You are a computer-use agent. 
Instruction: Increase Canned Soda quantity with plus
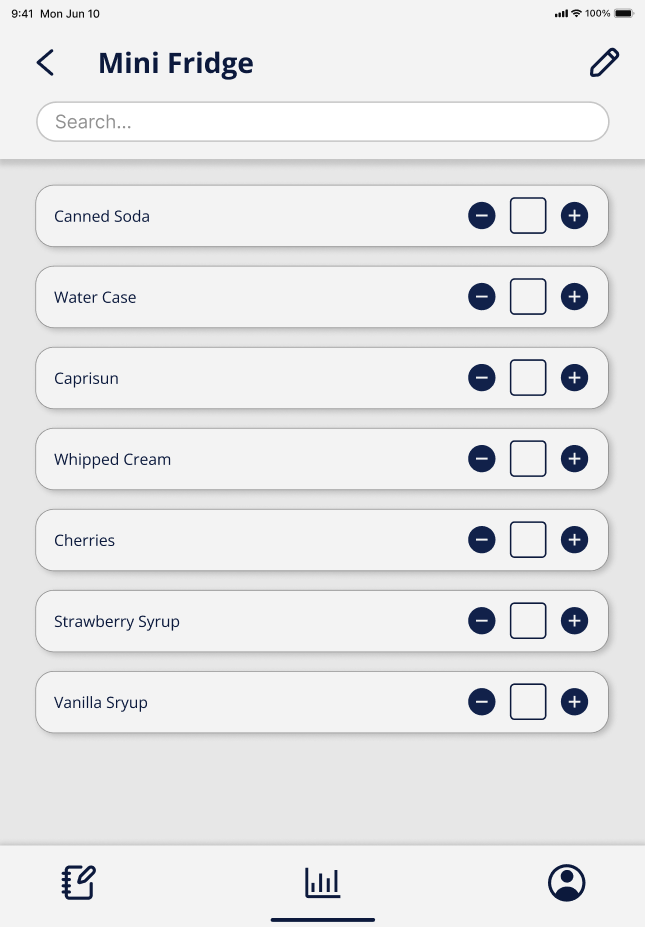(574, 216)
